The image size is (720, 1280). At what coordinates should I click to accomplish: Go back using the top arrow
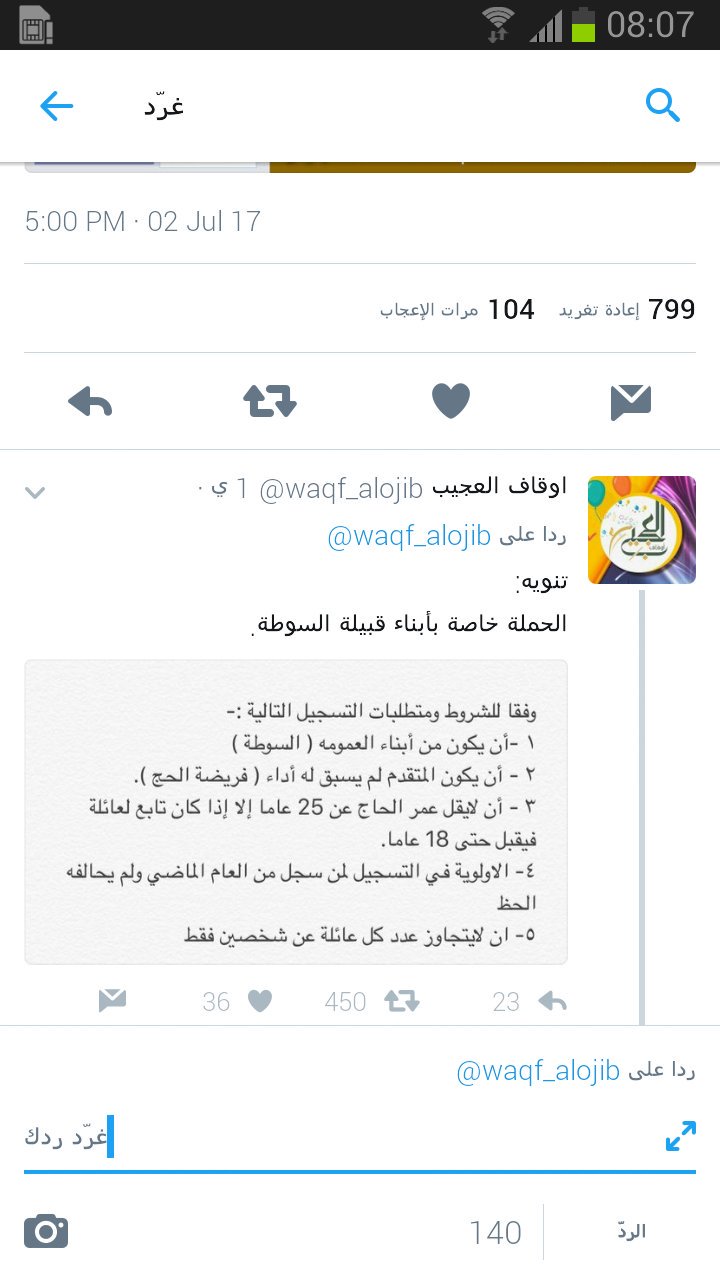57,106
